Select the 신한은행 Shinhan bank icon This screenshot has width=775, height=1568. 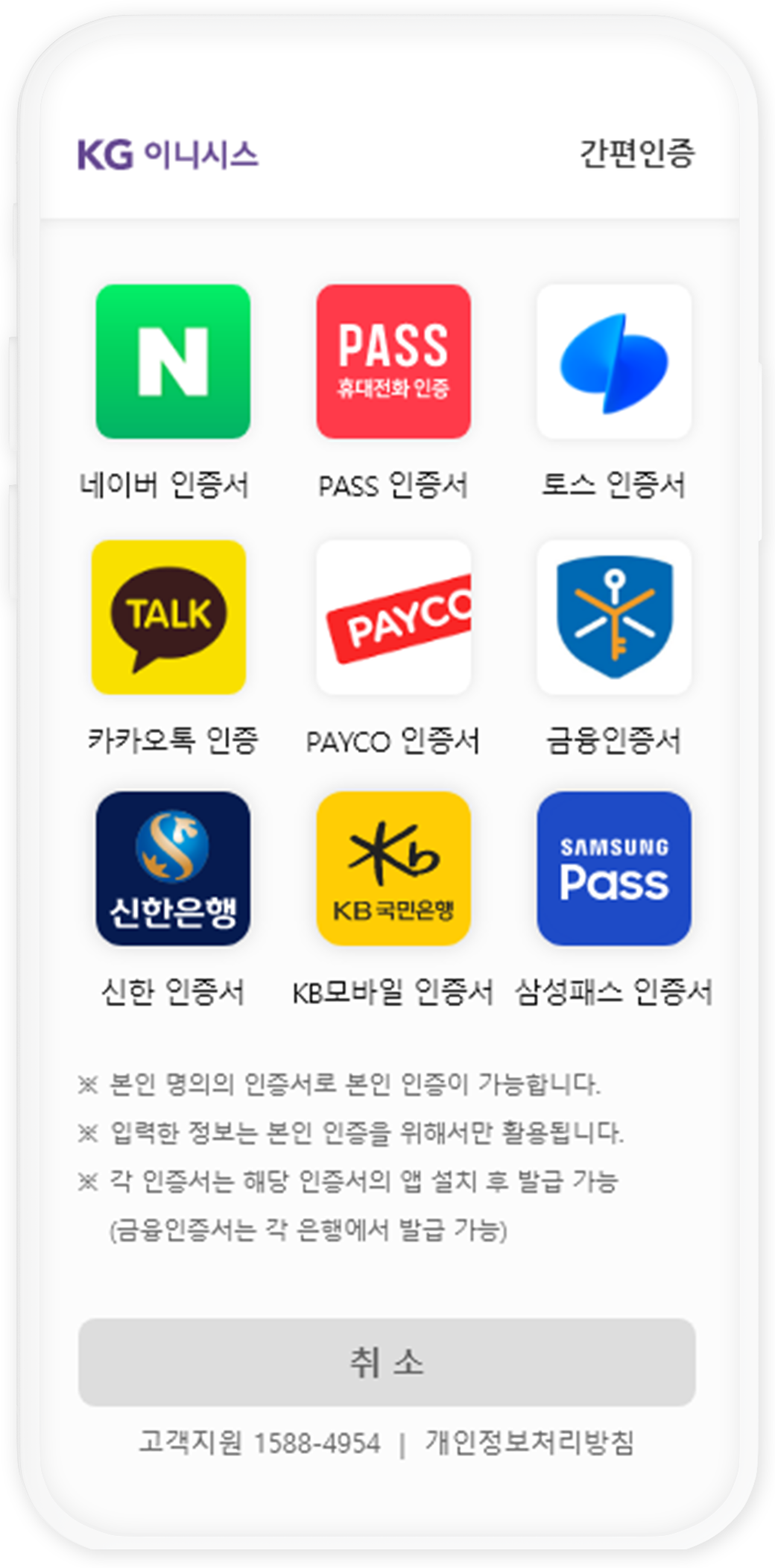(x=172, y=872)
